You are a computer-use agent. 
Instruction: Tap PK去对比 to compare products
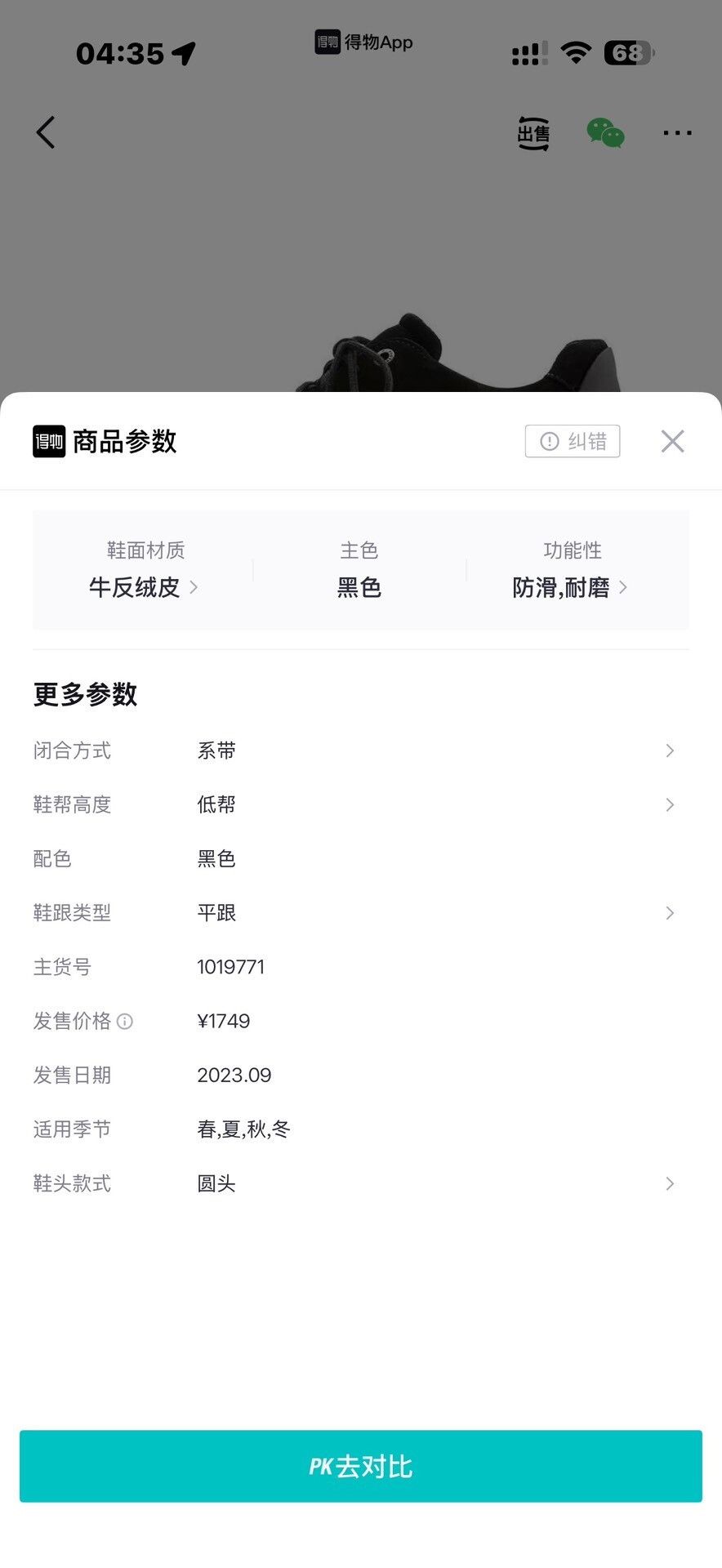tap(361, 1466)
